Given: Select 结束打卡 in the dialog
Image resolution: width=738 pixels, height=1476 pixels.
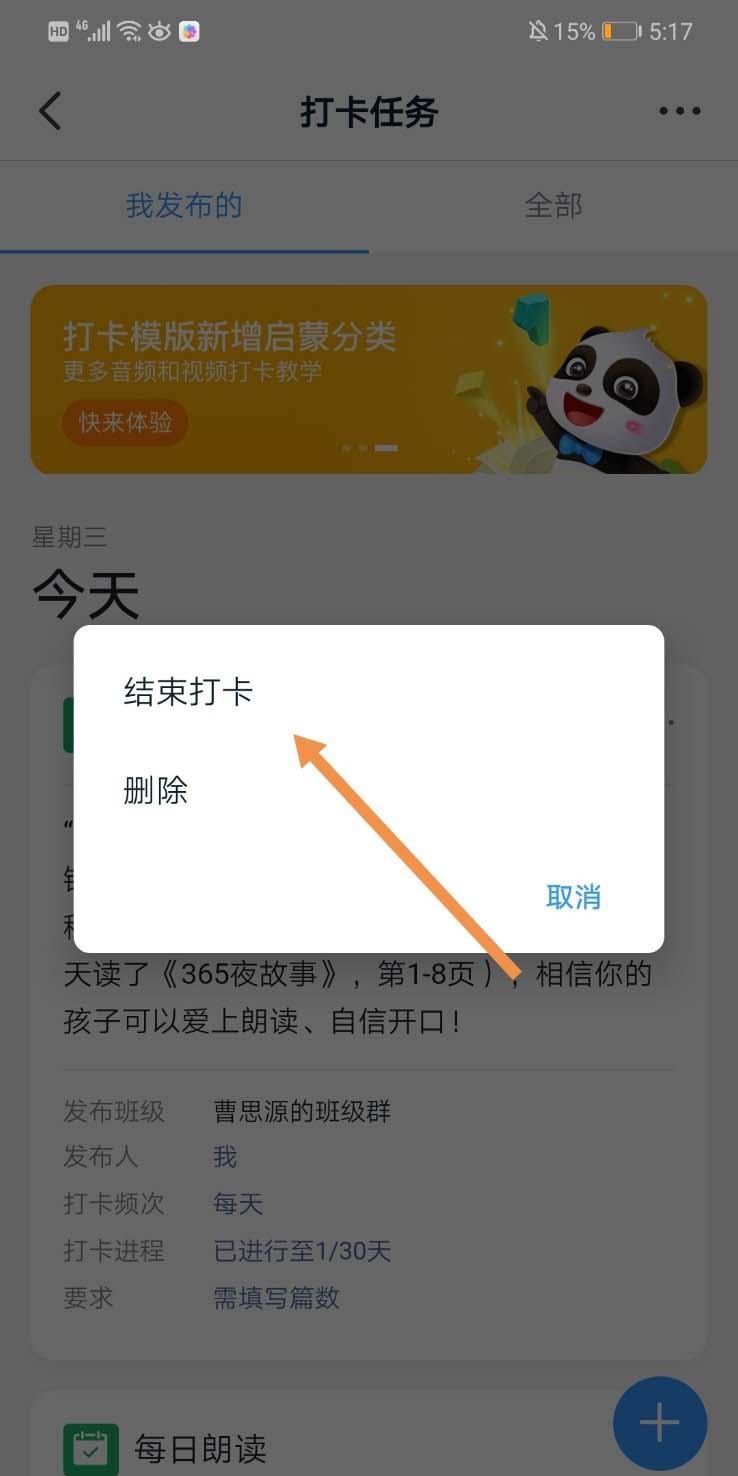Looking at the screenshot, I should (188, 692).
